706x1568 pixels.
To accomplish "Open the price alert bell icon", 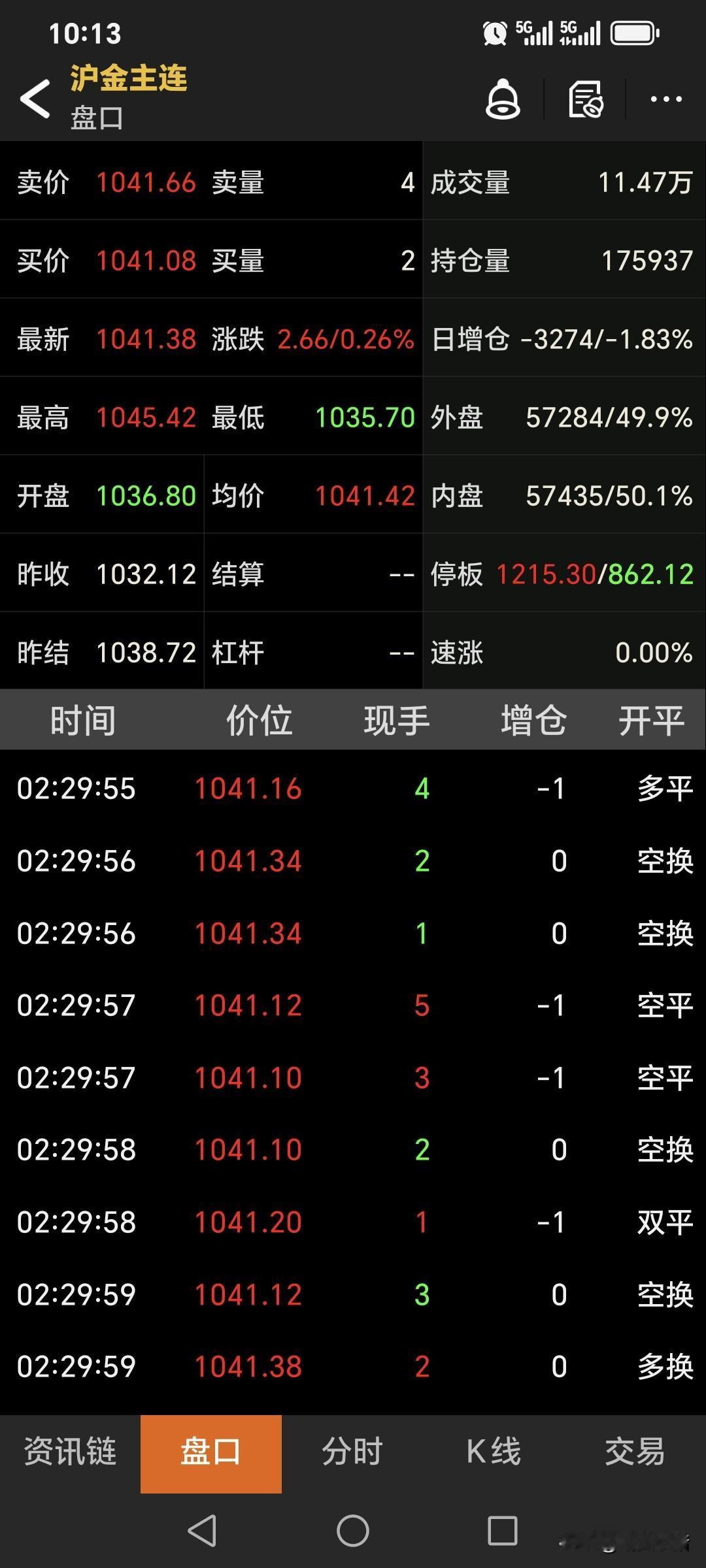I will 501,99.
